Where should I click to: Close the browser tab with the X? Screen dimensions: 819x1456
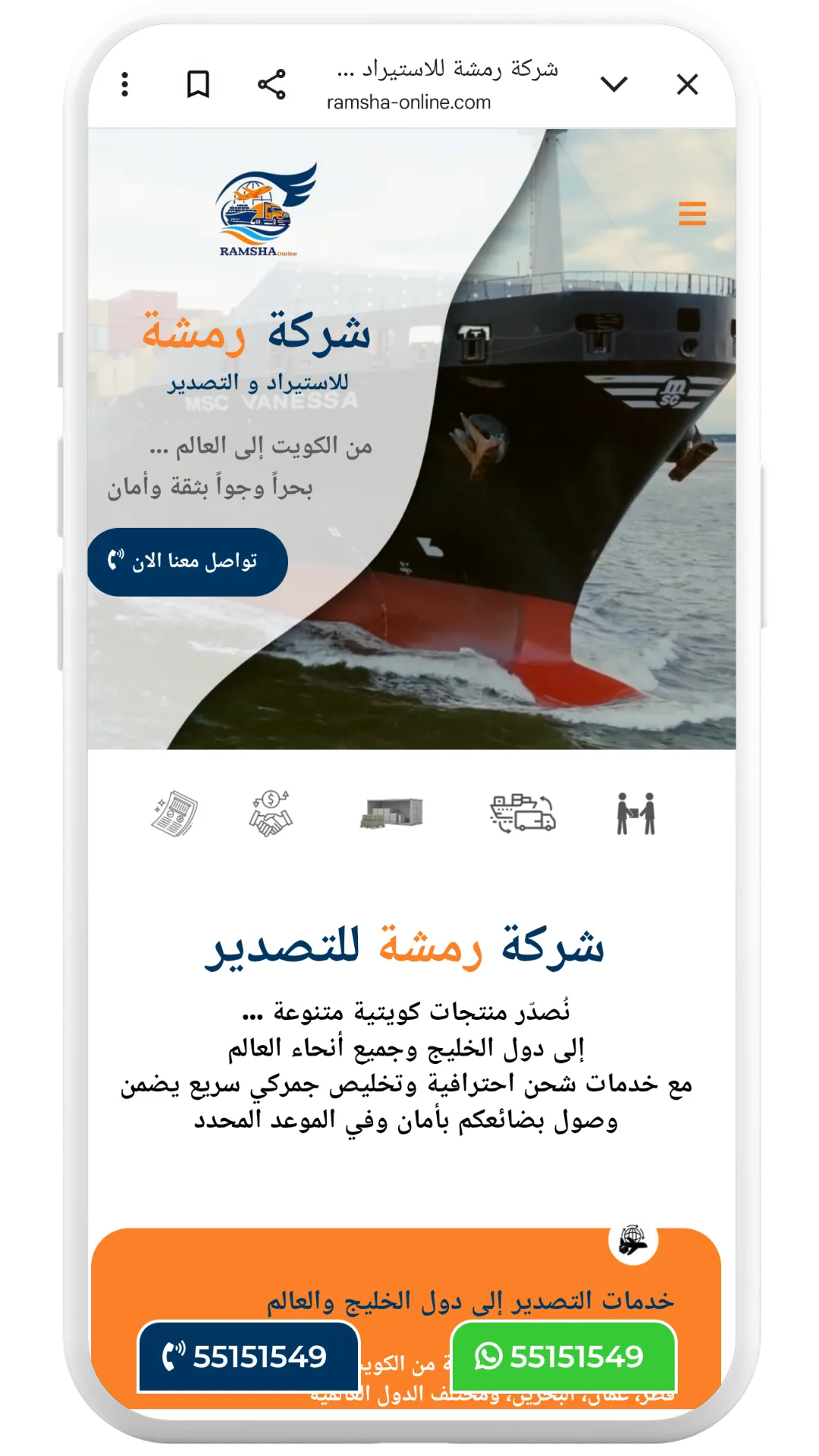[687, 84]
